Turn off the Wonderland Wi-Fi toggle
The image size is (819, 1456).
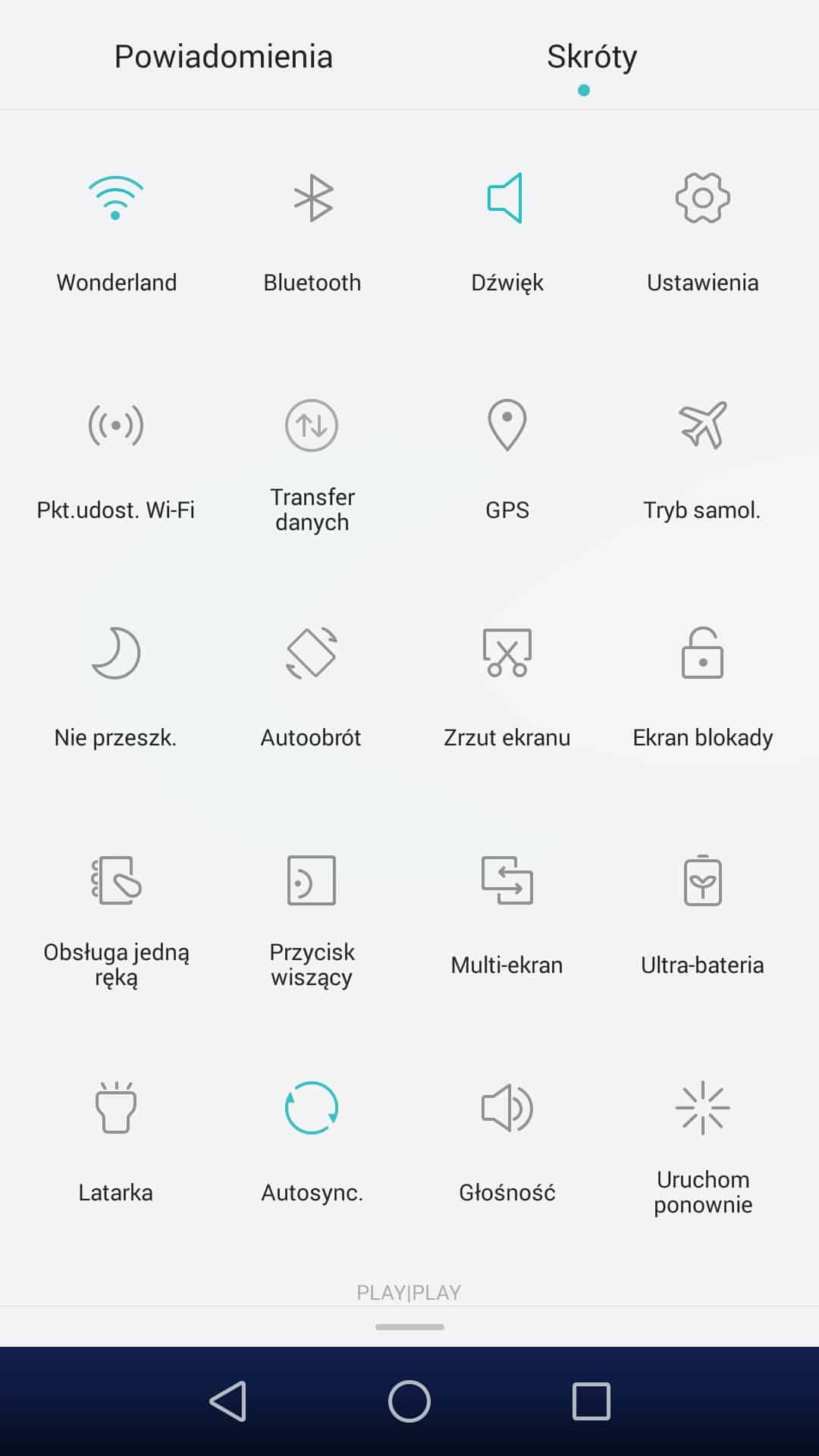[115, 199]
